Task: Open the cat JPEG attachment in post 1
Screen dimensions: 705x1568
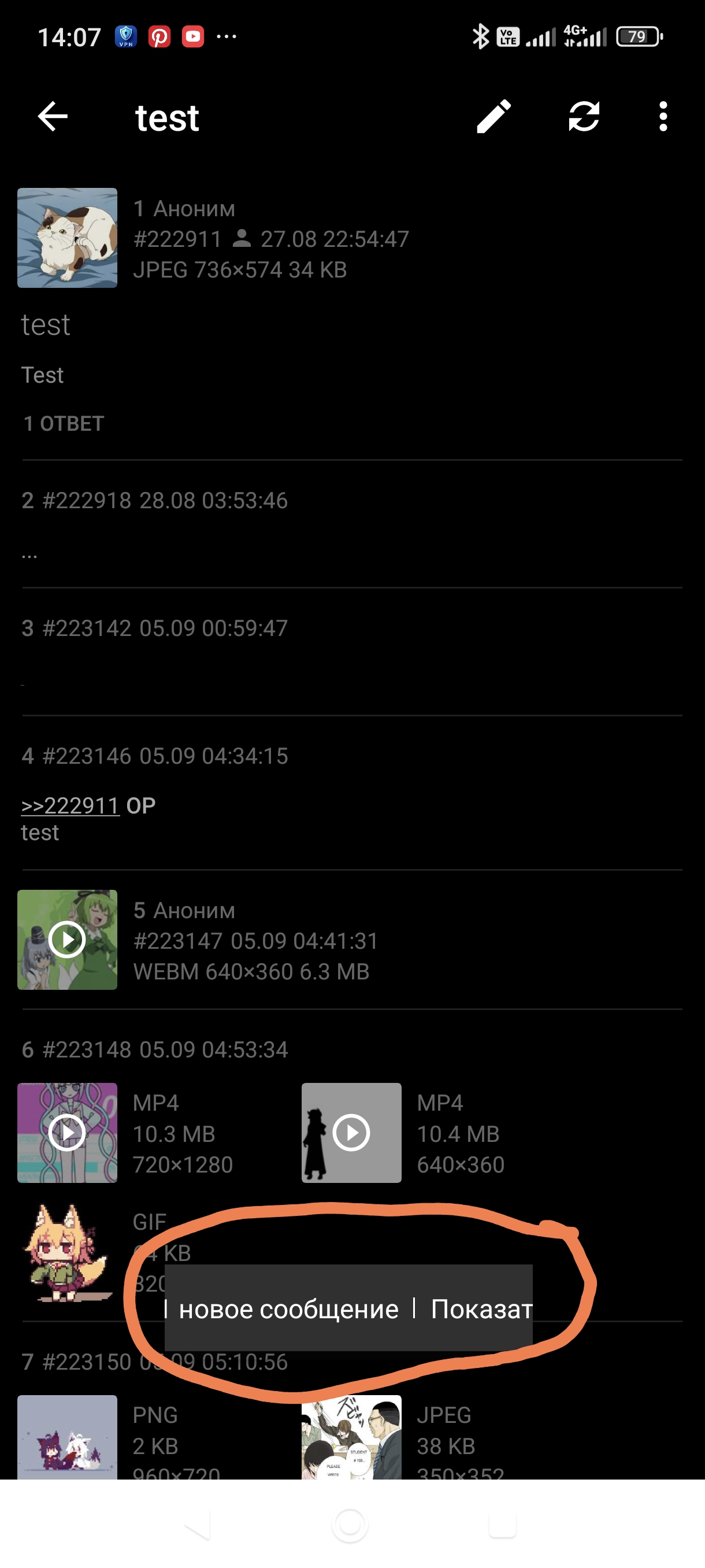Action: [x=67, y=238]
